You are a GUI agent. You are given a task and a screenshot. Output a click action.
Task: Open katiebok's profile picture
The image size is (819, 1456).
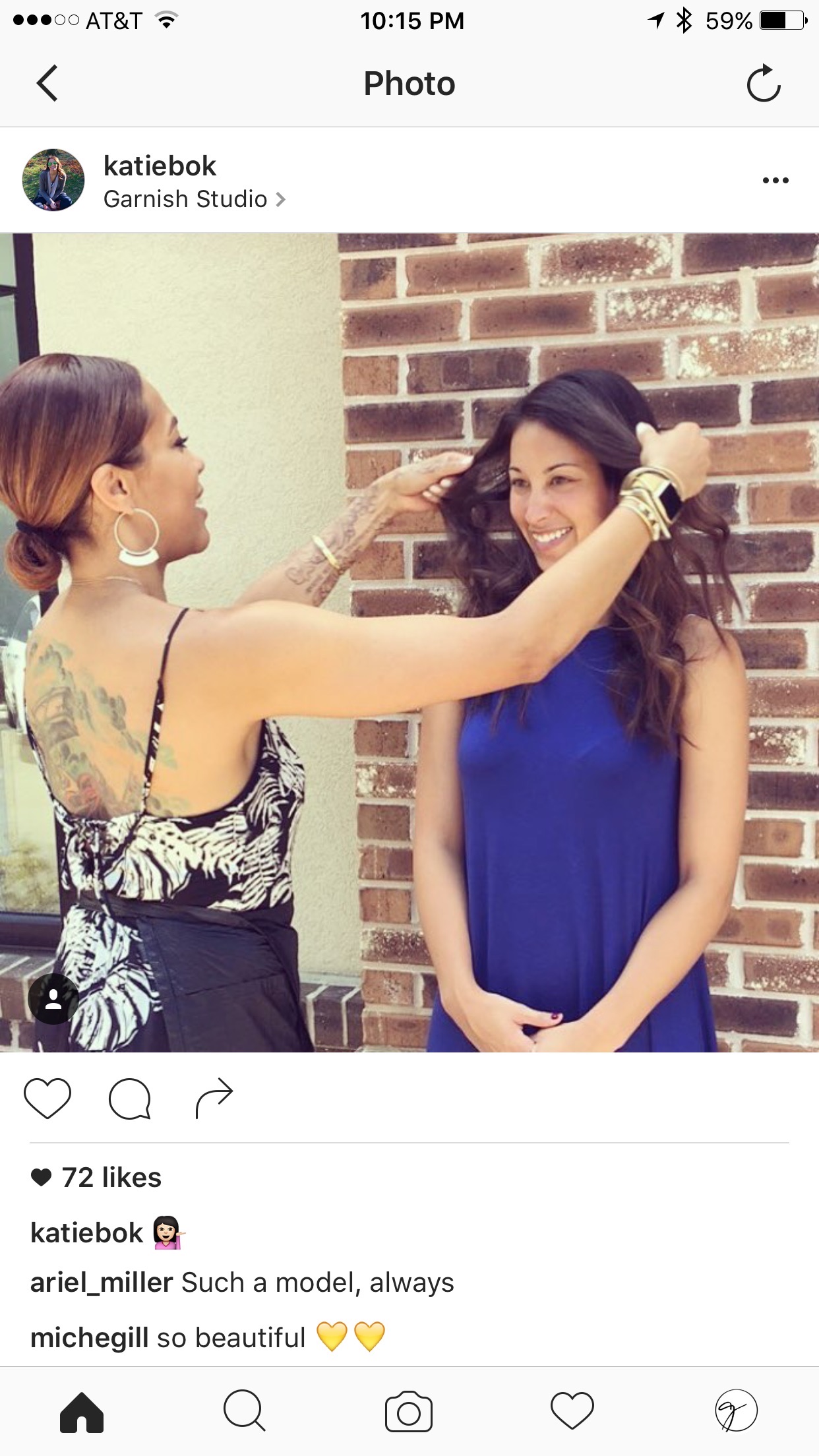53,180
